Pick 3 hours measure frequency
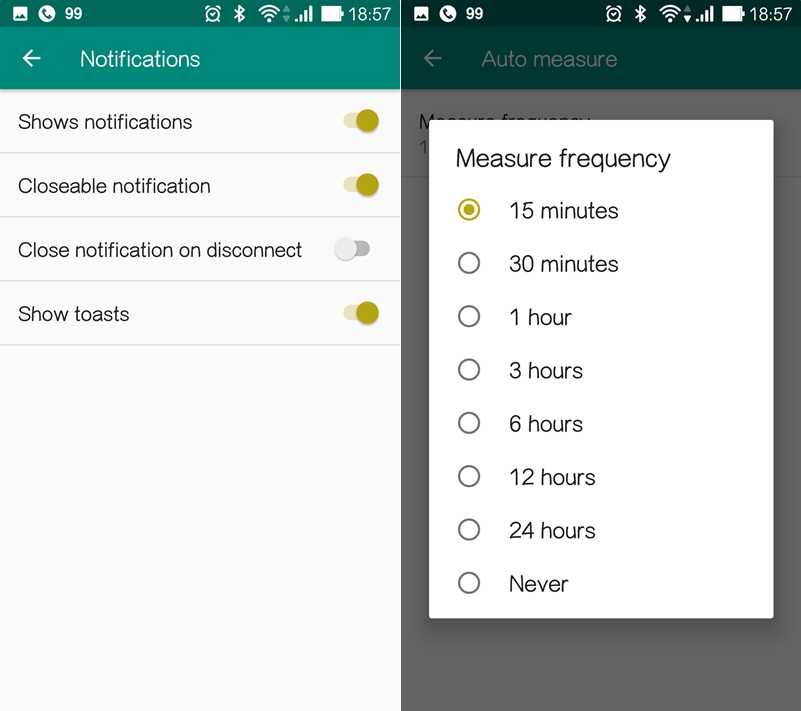The height and width of the screenshot is (711, 801). pos(469,370)
